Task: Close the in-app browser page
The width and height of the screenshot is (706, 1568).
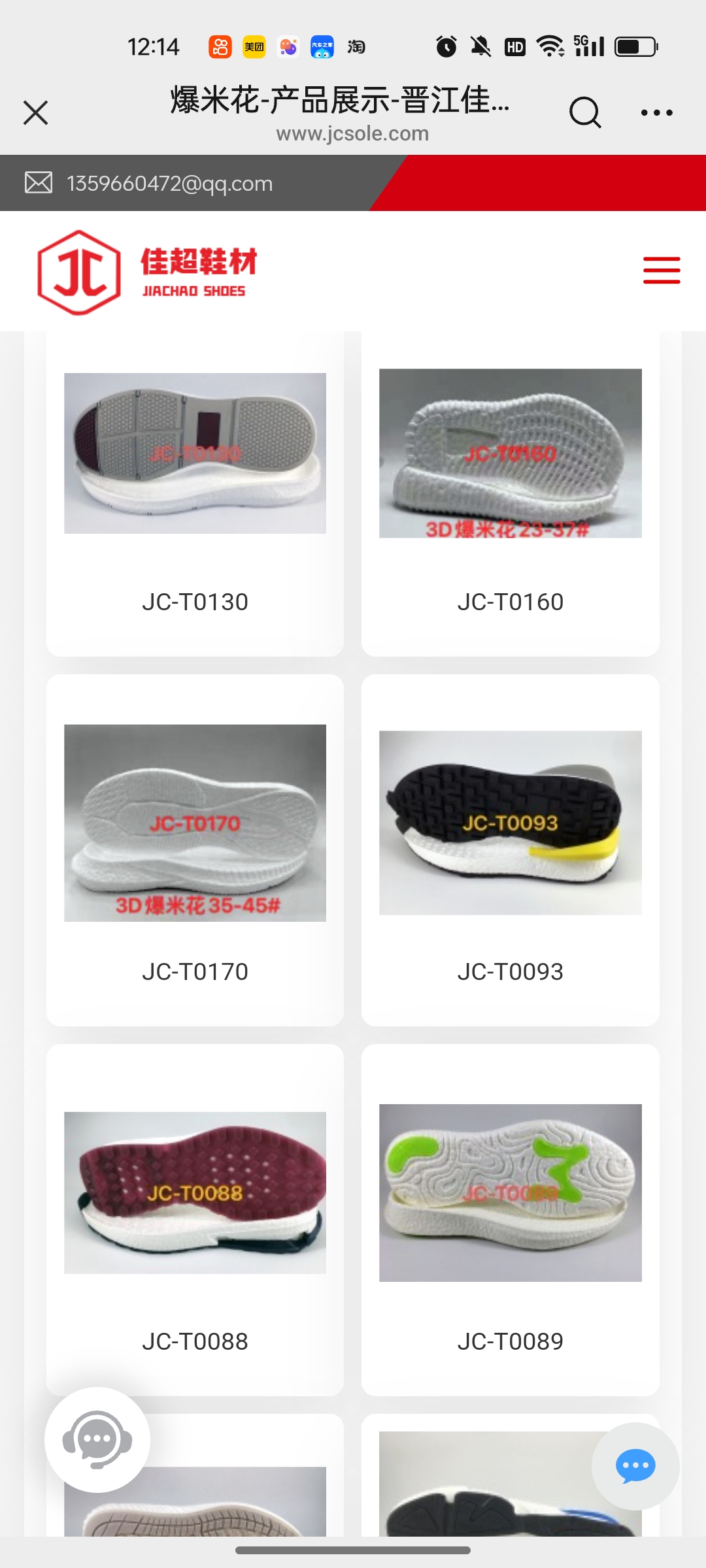Action: coord(36,112)
